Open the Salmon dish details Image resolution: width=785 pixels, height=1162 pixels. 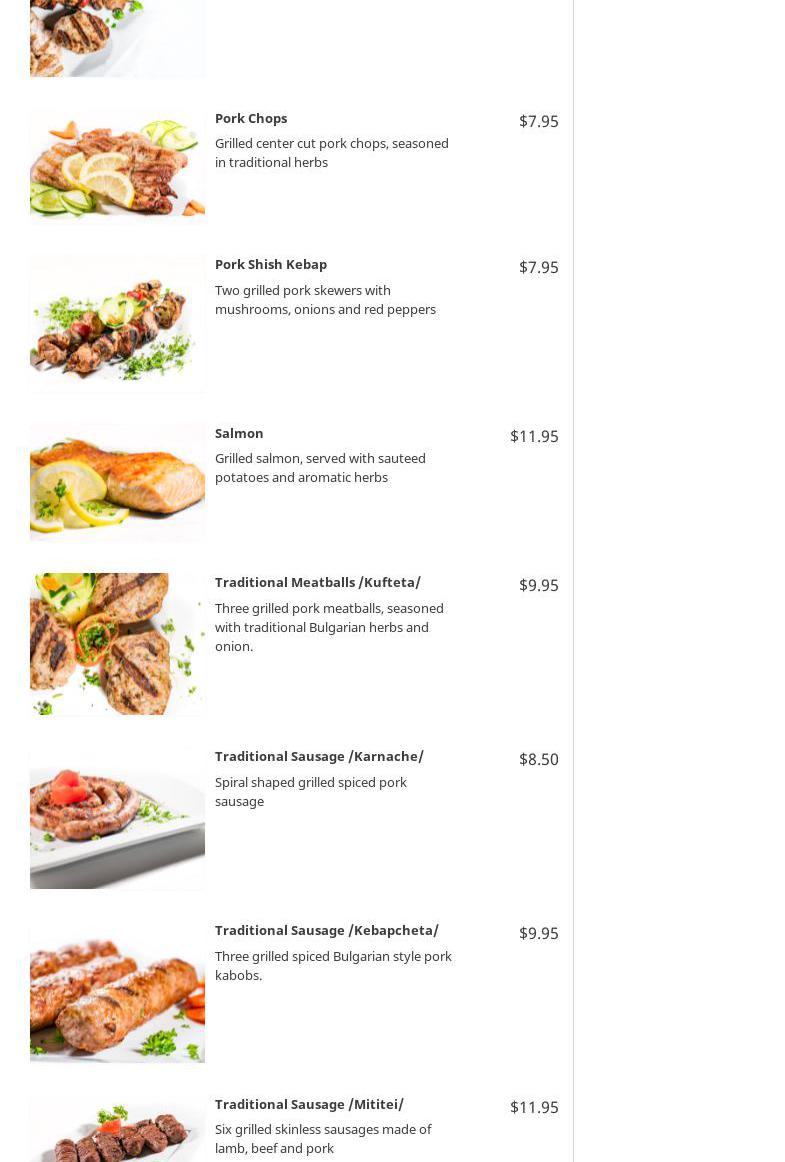pyautogui.click(x=239, y=433)
